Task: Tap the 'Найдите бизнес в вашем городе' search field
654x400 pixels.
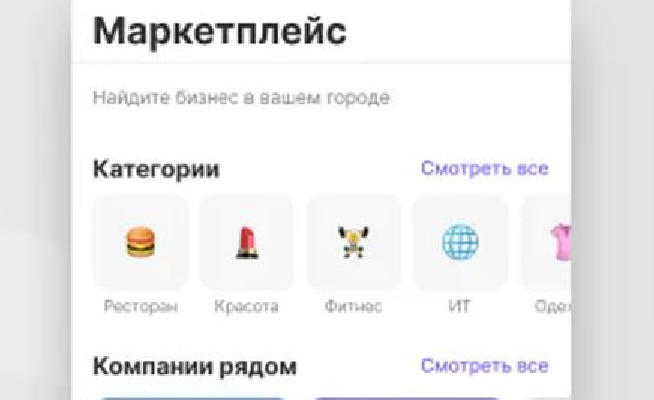Action: tap(241, 98)
